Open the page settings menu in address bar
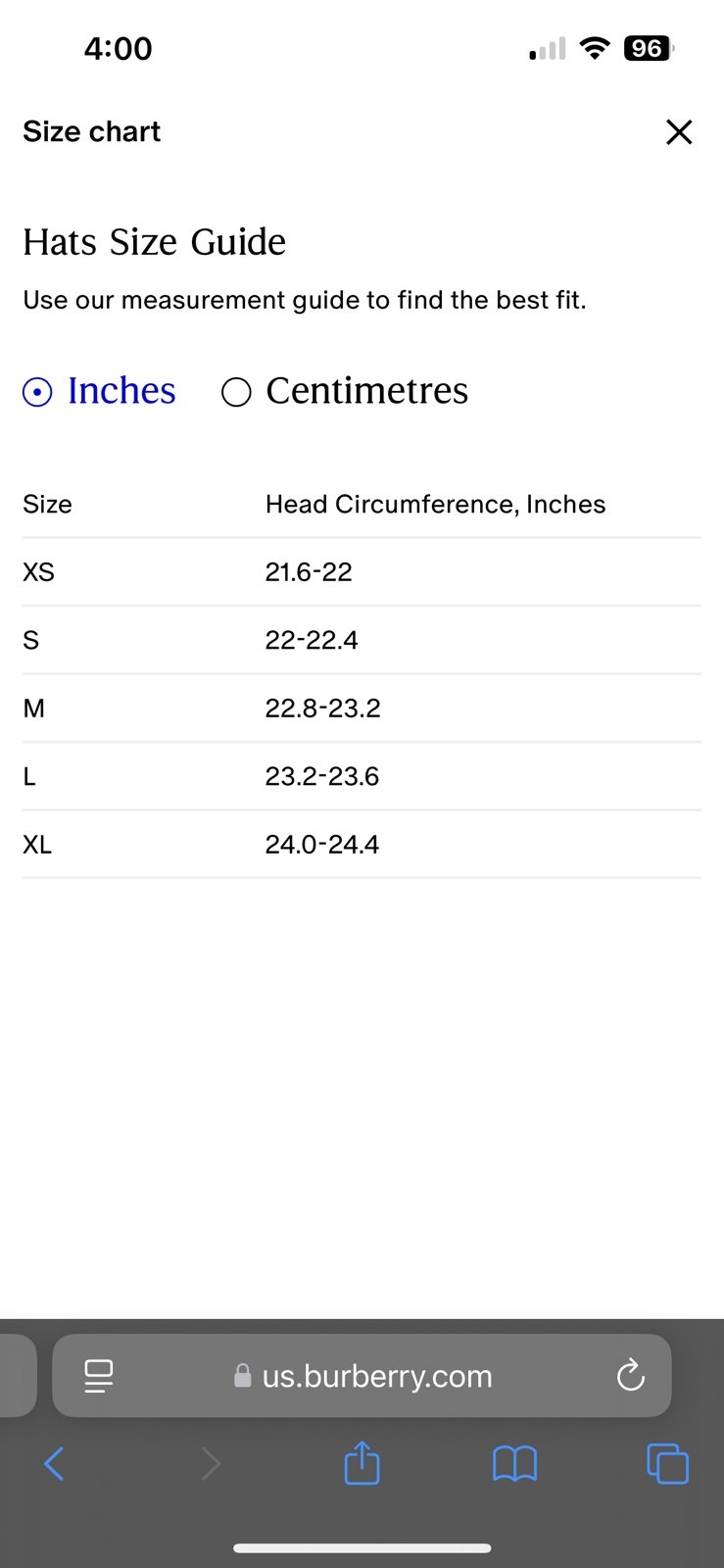The image size is (724, 1568). (98, 1376)
